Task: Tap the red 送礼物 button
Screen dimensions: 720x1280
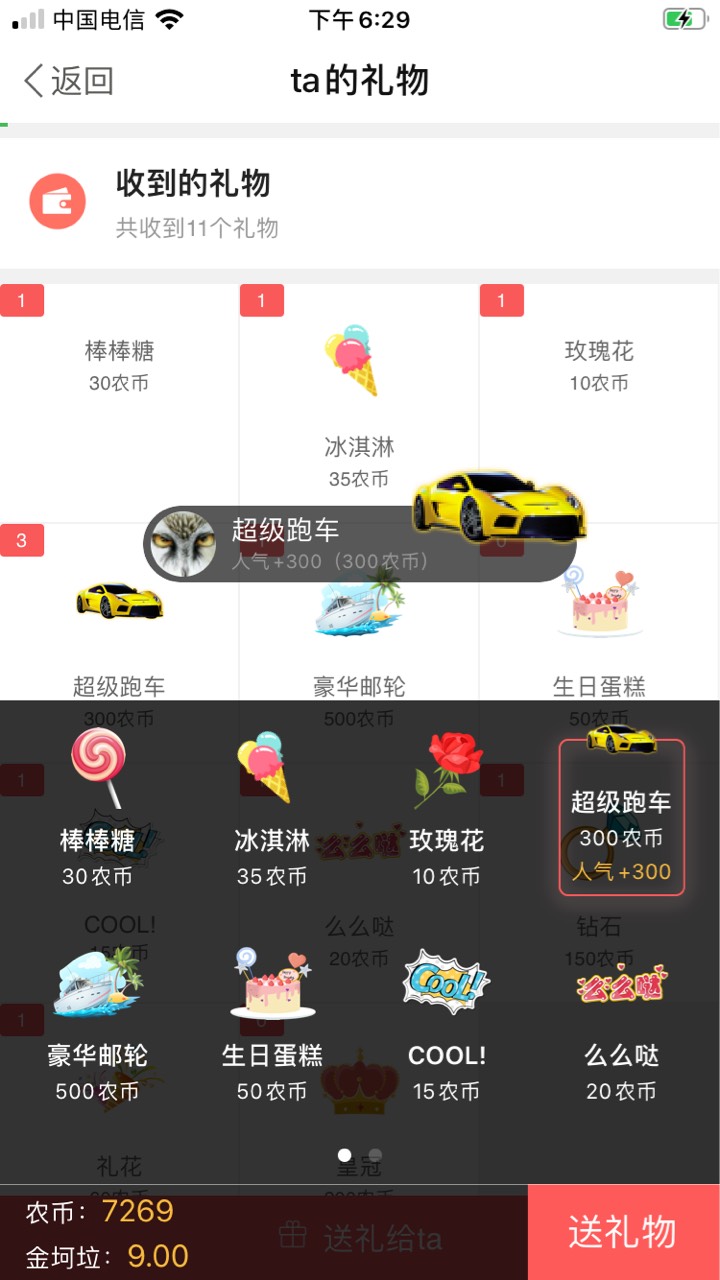Action: (623, 1232)
